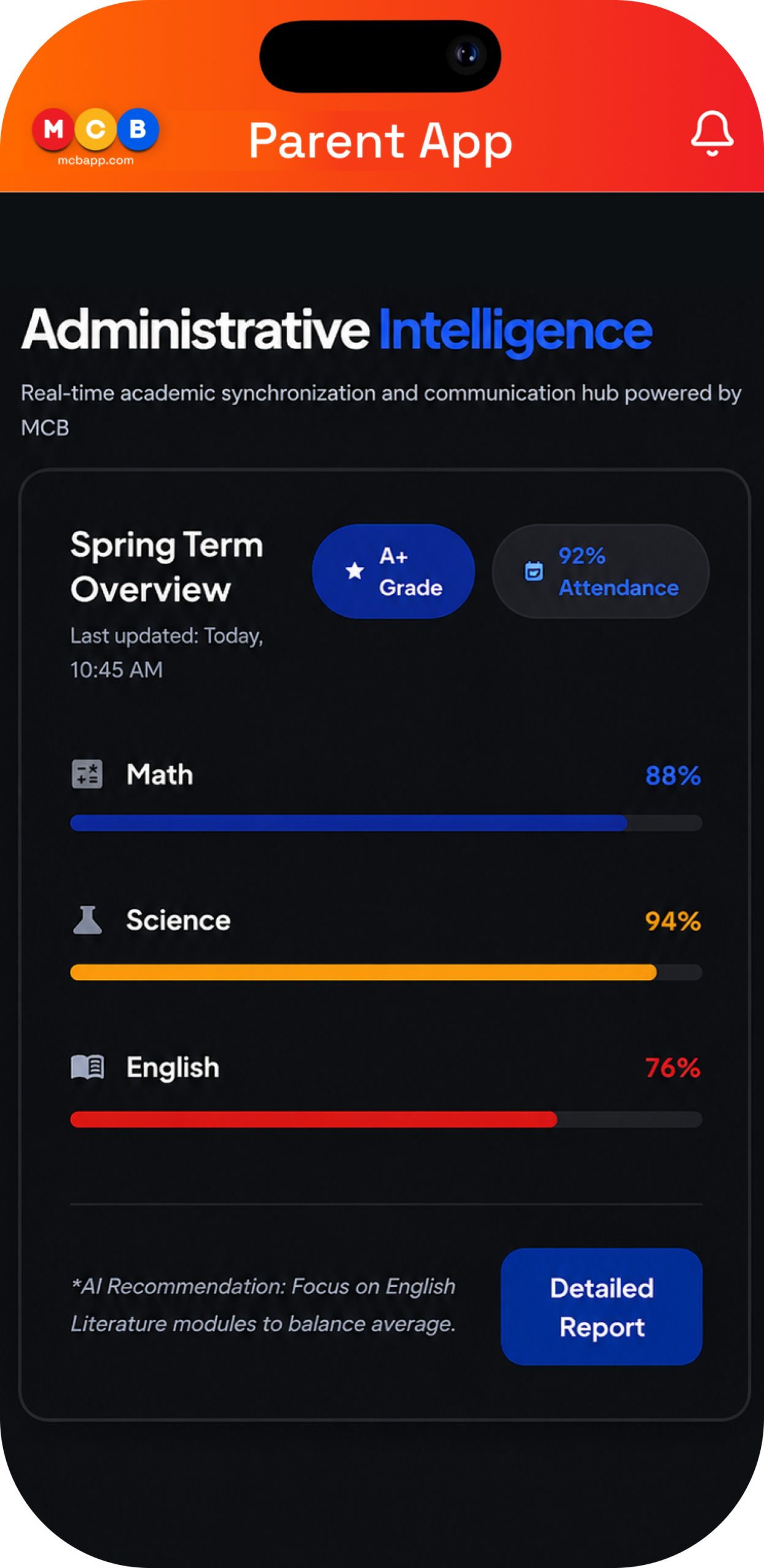Click the calendar icon in the Attendance badge
This screenshot has width=764, height=1568.
click(534, 570)
